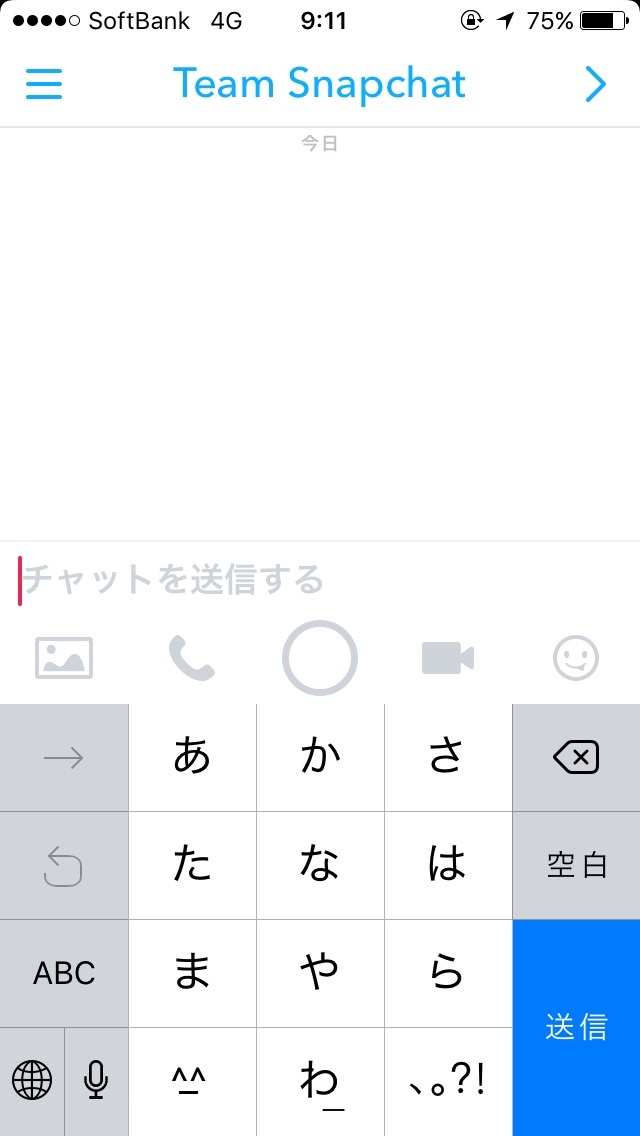The height and width of the screenshot is (1136, 640).
Task: Start a video call with the camcorder icon
Action: (x=448, y=658)
